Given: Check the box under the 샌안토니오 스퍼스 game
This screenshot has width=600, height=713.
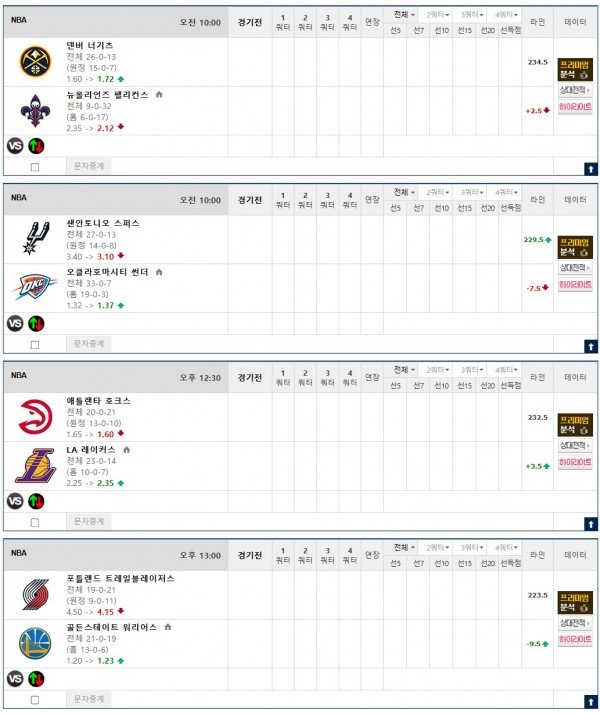Looking at the screenshot, I should click(x=35, y=345).
